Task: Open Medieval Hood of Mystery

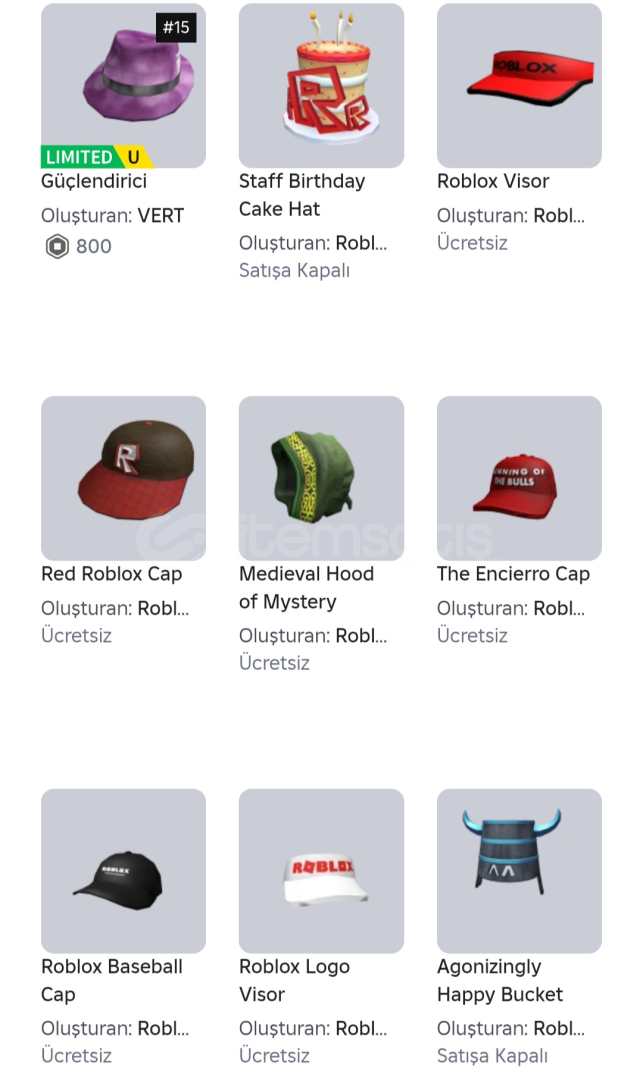Action: click(x=321, y=478)
